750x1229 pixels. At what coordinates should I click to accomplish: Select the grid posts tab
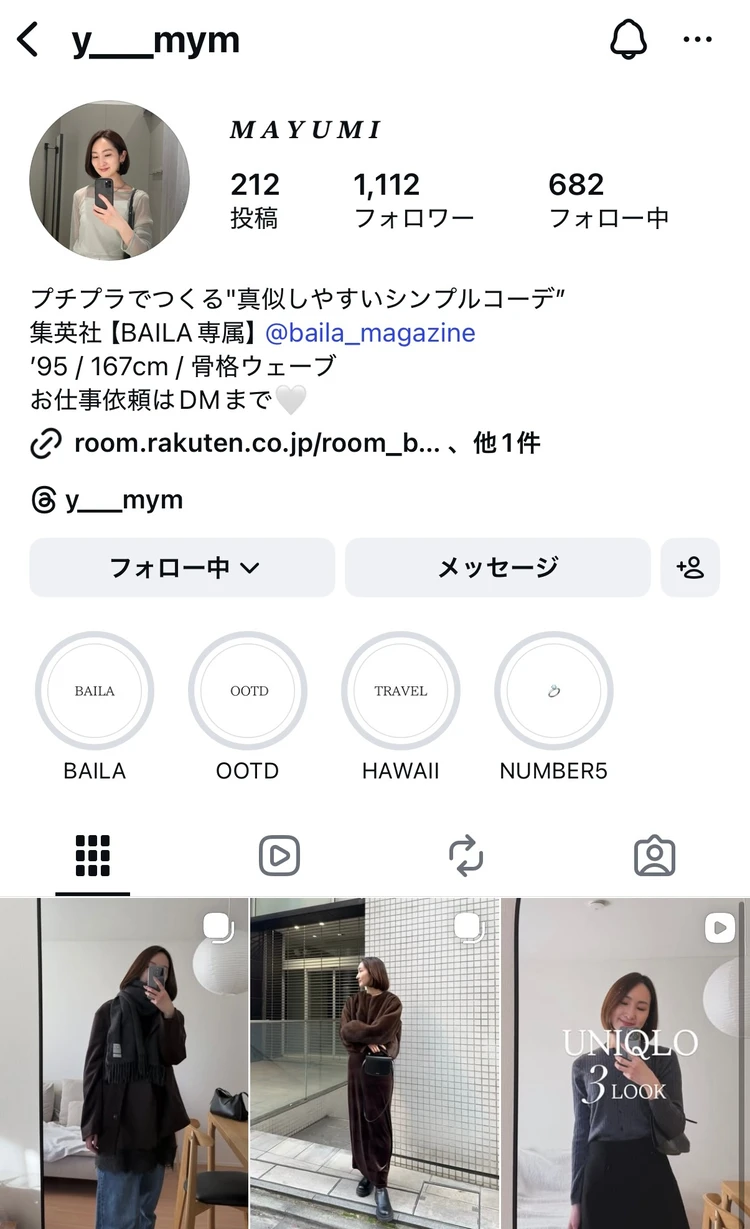92,855
